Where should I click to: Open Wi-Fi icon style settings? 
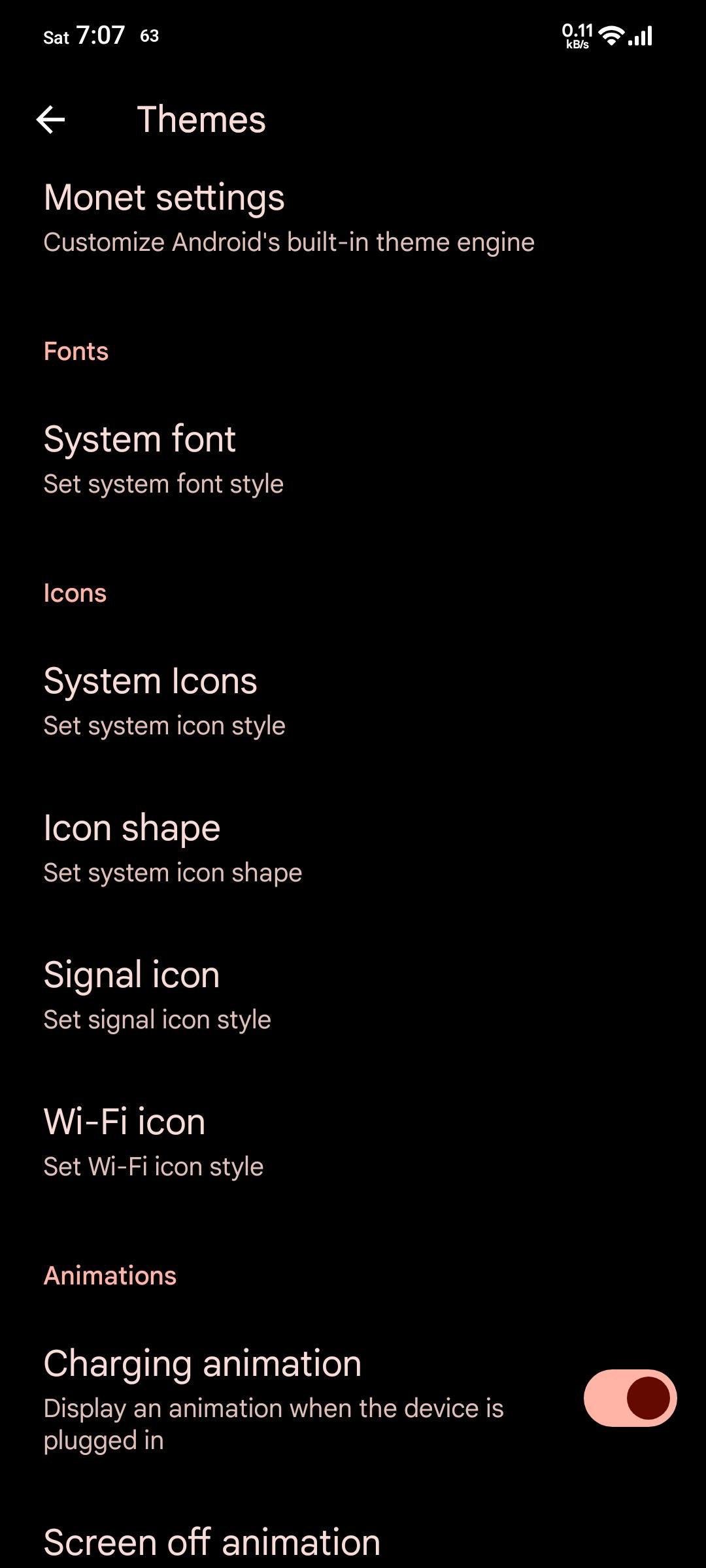pyautogui.click(x=353, y=1143)
